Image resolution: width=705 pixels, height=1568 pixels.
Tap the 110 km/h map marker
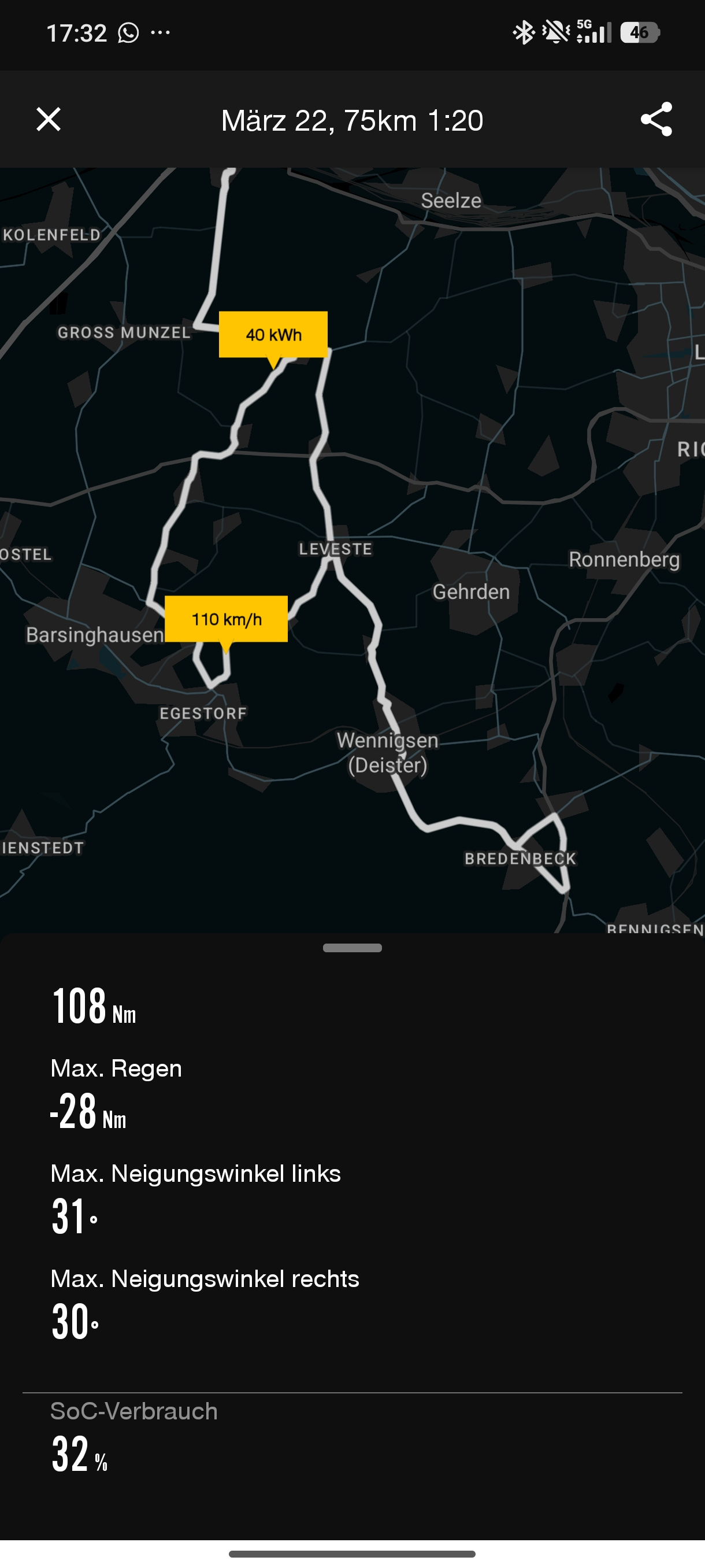click(x=227, y=619)
